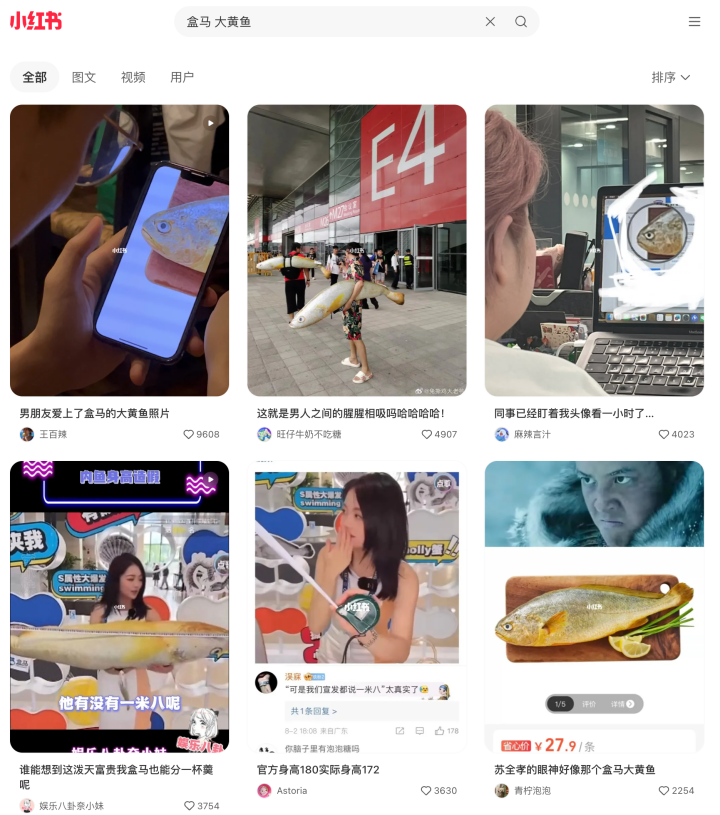The width and height of the screenshot is (720, 815).
Task: Switch to the 视频 tab
Action: coord(133,77)
